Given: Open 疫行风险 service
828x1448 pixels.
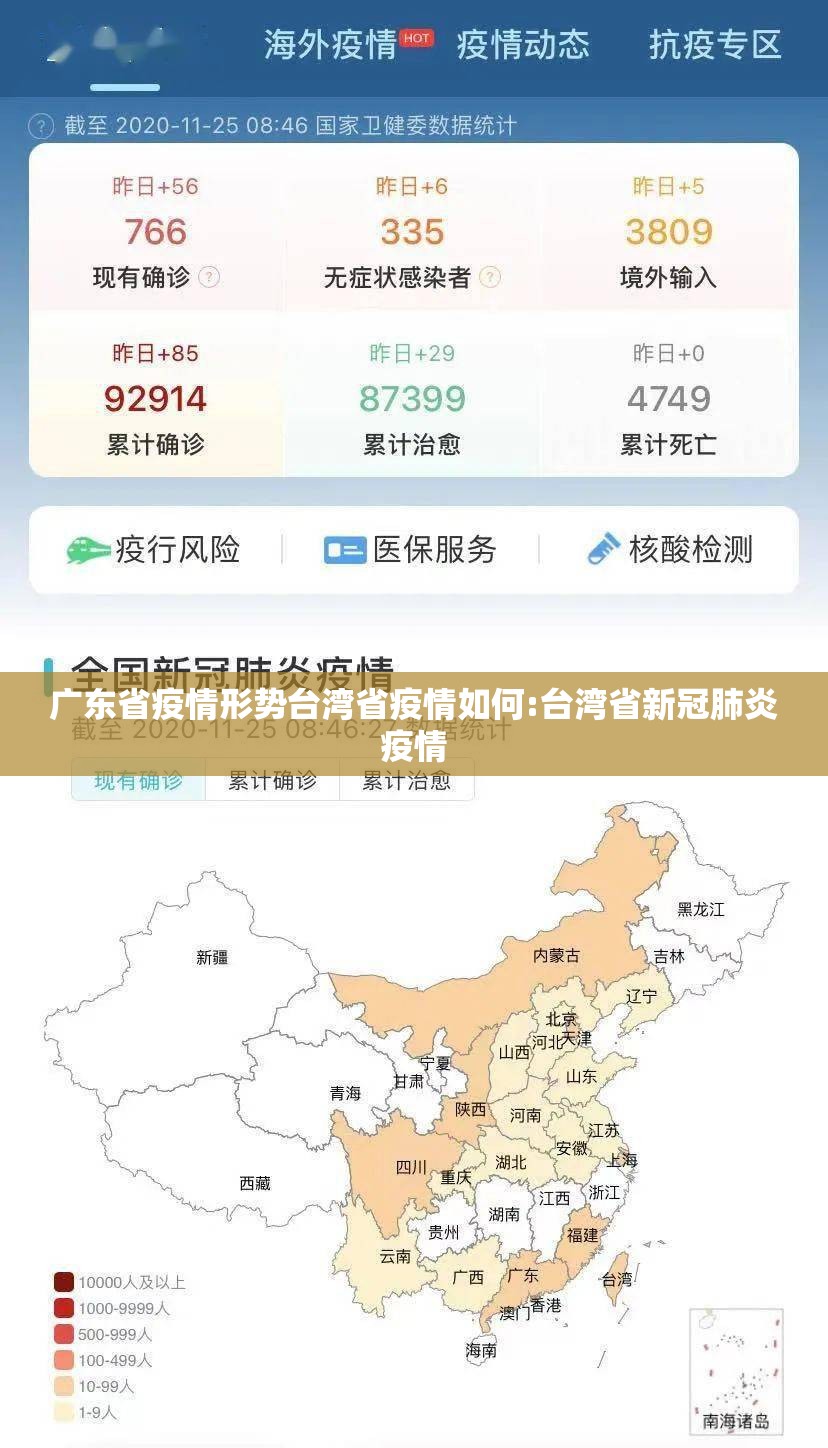Looking at the screenshot, I should pos(154,549).
